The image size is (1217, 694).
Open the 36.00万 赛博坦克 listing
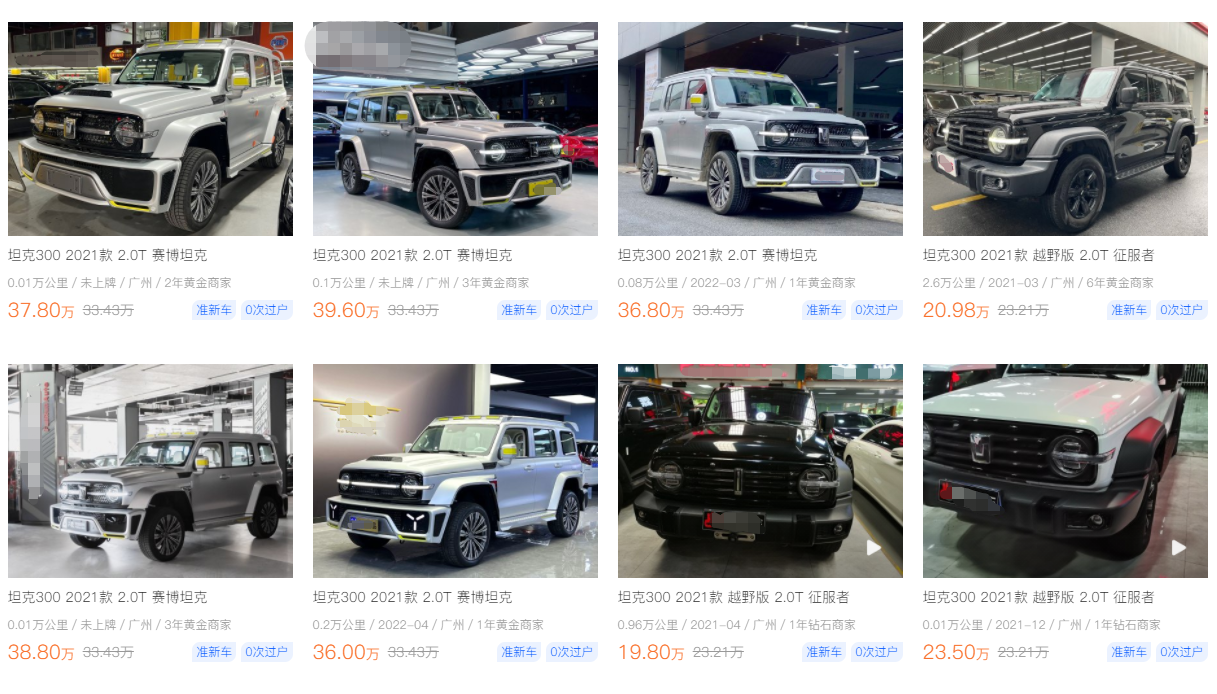click(x=455, y=471)
